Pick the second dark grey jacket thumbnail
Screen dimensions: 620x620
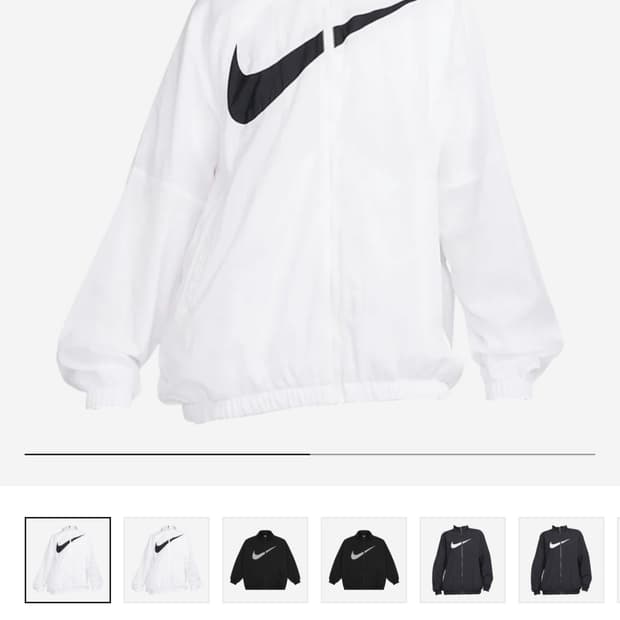561,560
